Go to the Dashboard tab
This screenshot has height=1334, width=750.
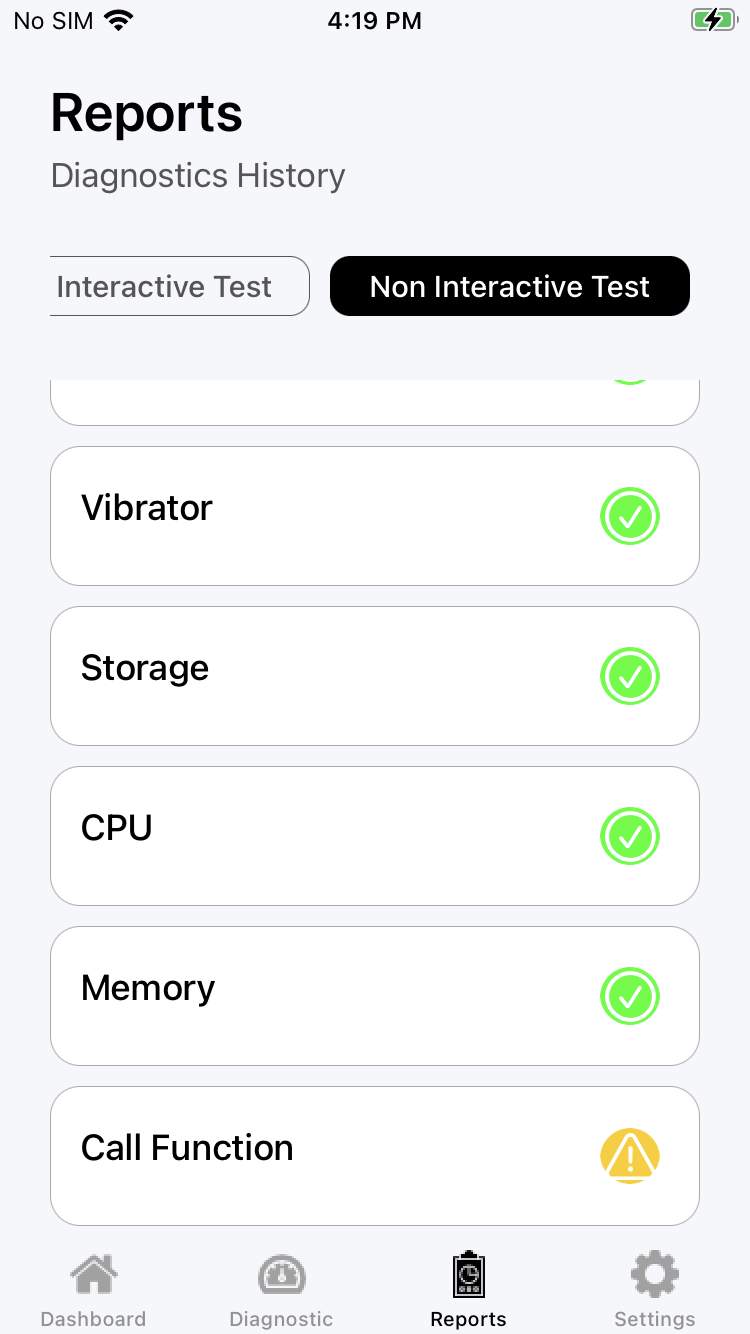tap(93, 1290)
